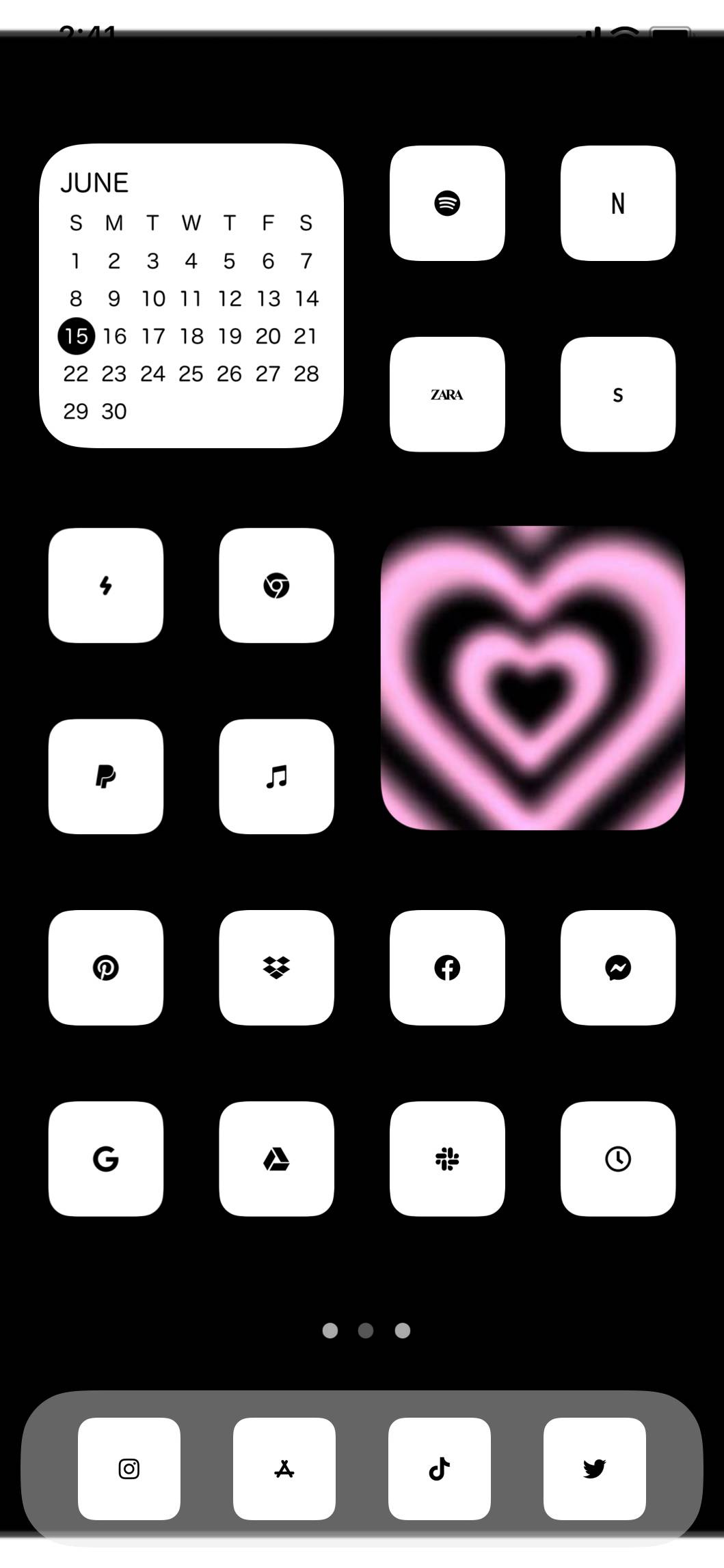Open the Chrome browser

pos(276,586)
